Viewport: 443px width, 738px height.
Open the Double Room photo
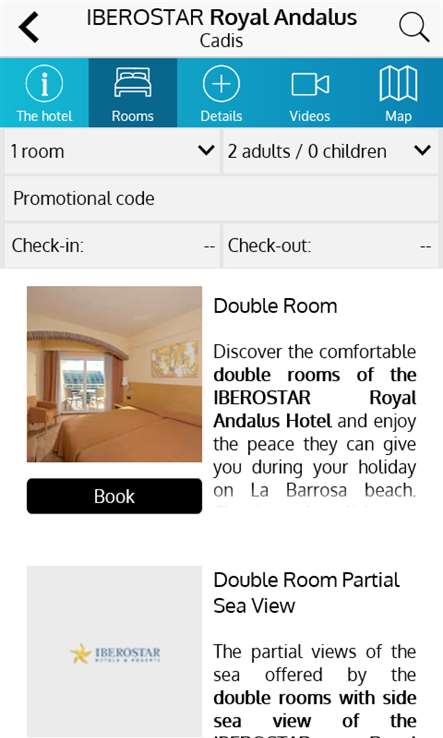coord(114,374)
